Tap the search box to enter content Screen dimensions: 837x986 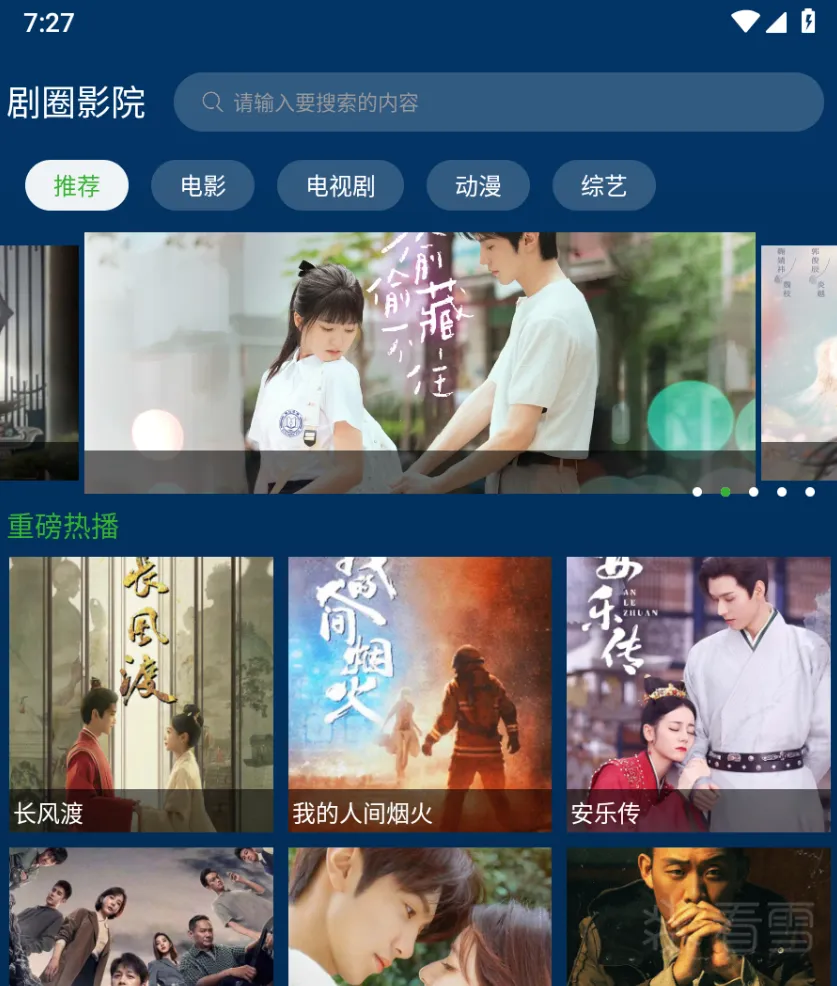pos(498,102)
